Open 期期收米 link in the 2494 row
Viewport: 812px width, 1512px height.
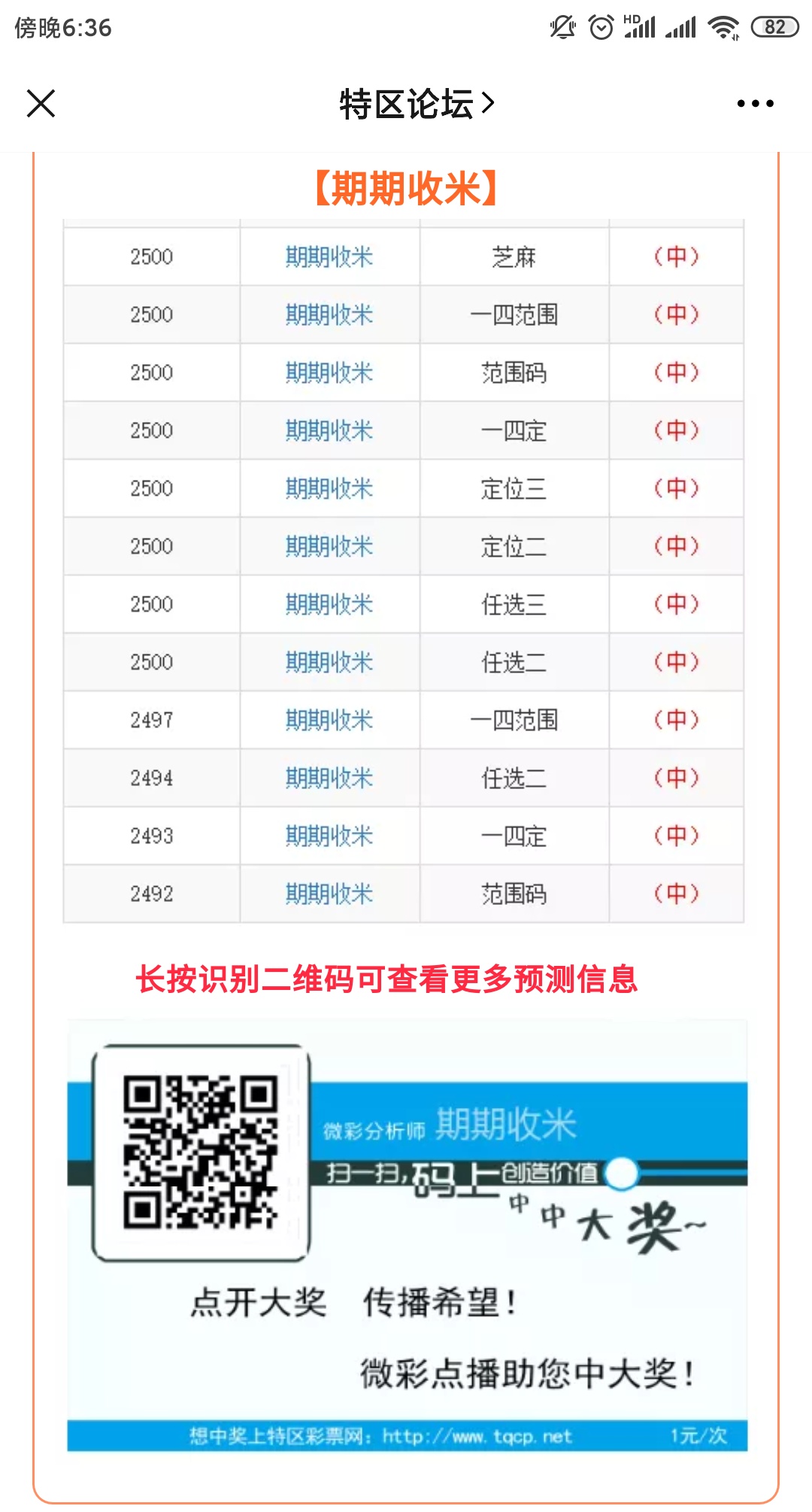click(x=329, y=779)
